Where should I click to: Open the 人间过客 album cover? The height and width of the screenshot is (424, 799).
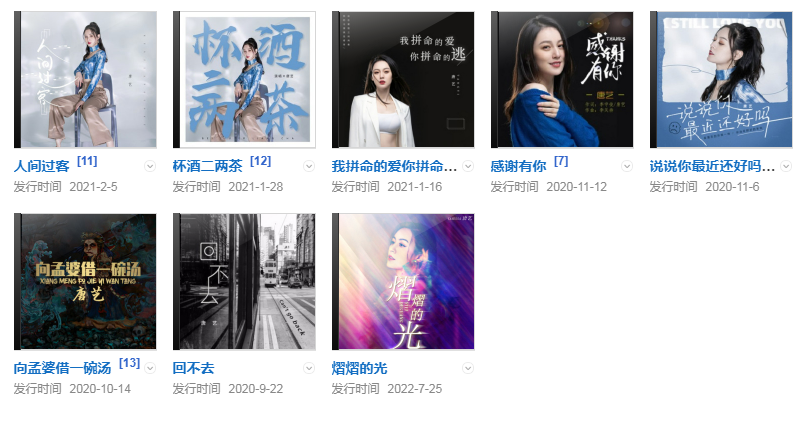click(x=85, y=79)
